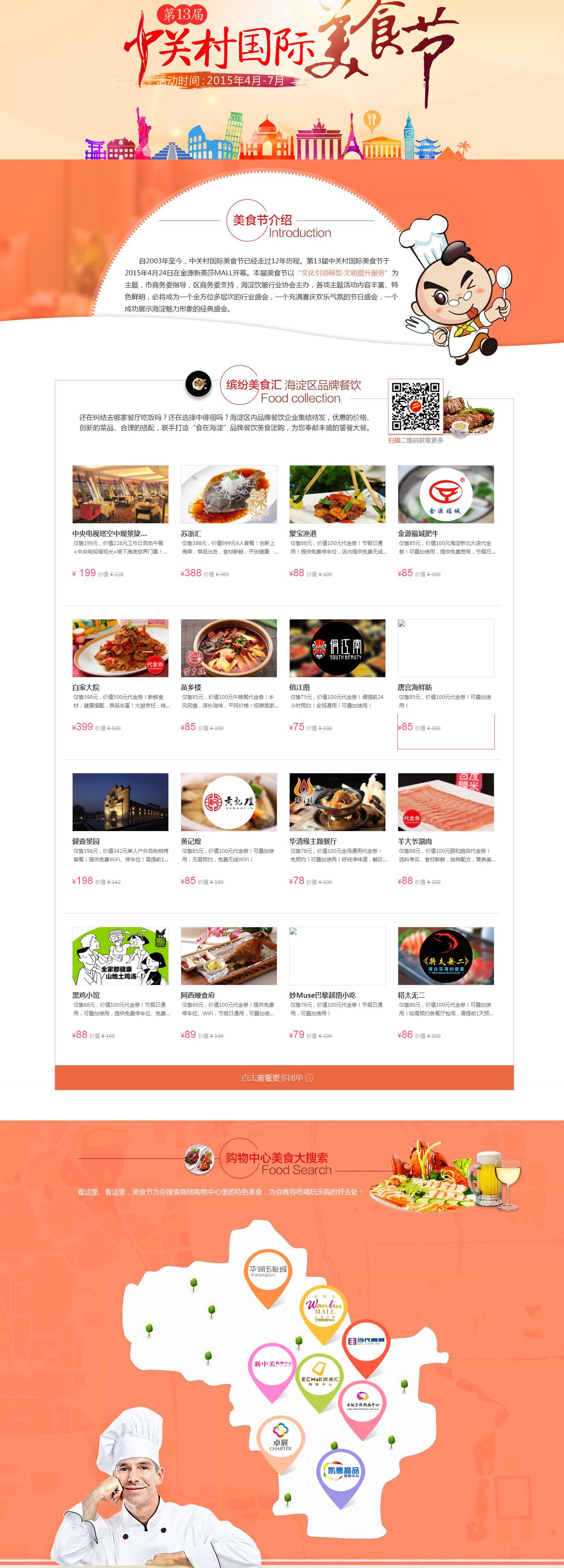The height and width of the screenshot is (1568, 564).
Task: Open the 白家大院 restaurant card
Action: click(x=120, y=648)
